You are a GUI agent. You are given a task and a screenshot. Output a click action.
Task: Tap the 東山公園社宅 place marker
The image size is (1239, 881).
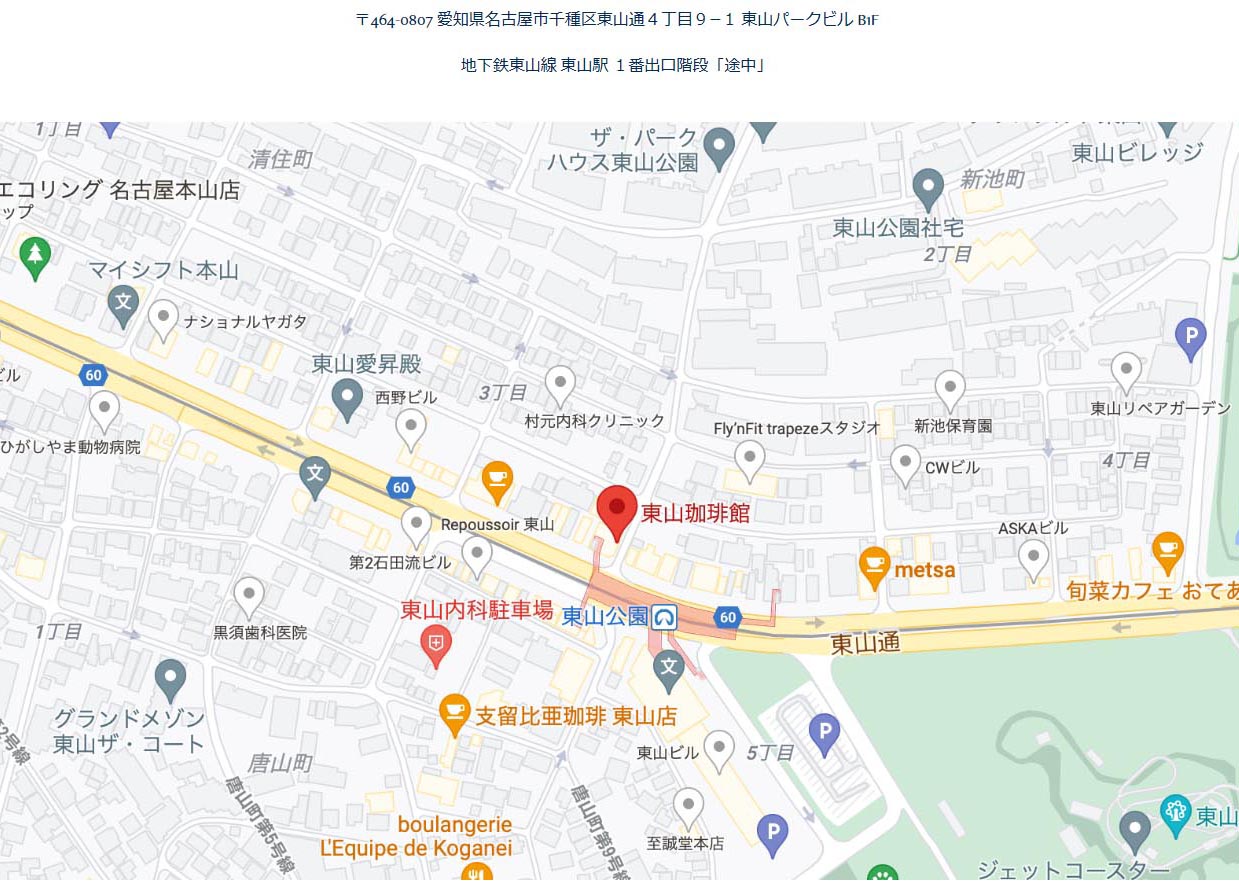pos(928,187)
